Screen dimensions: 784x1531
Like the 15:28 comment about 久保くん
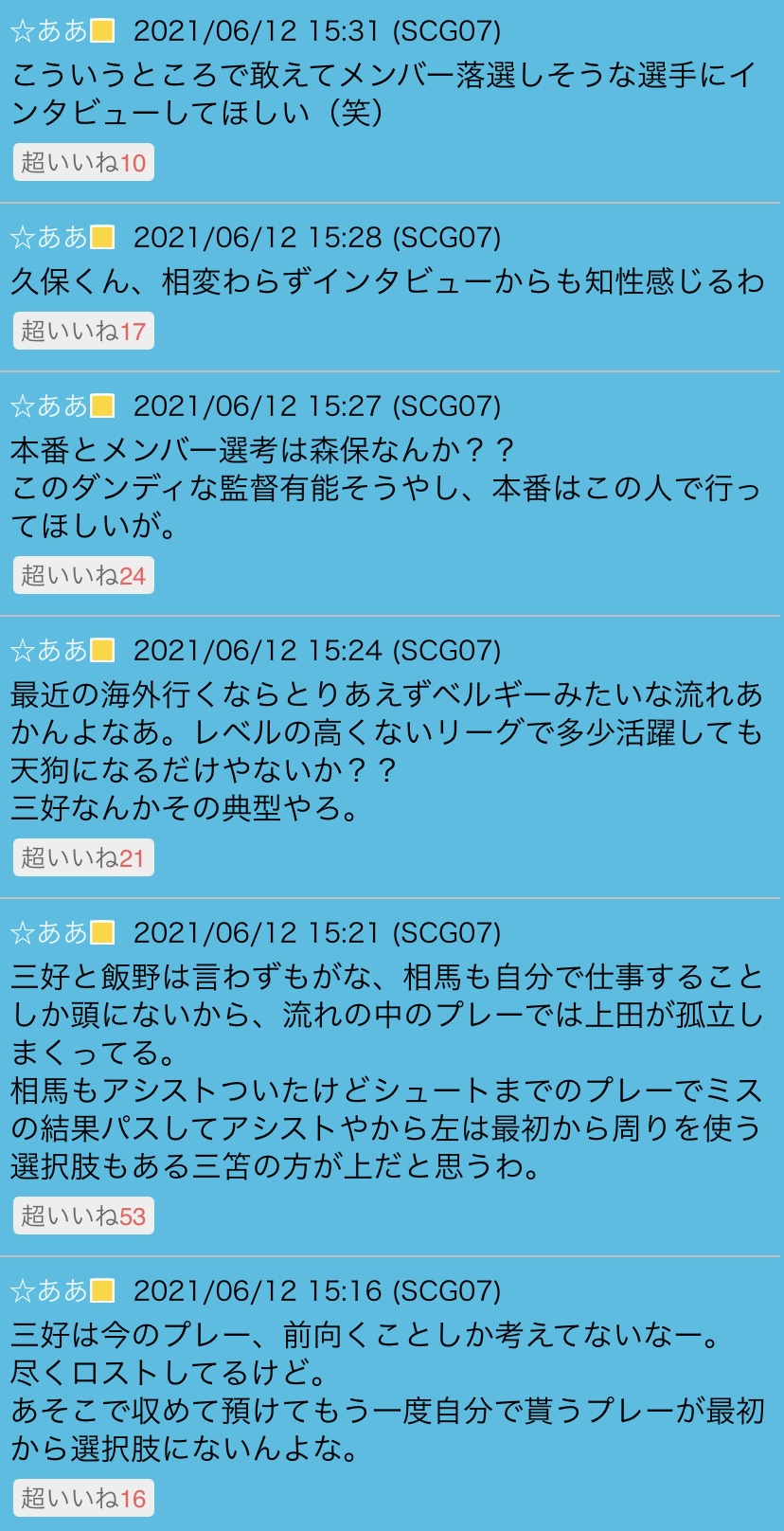(83, 331)
